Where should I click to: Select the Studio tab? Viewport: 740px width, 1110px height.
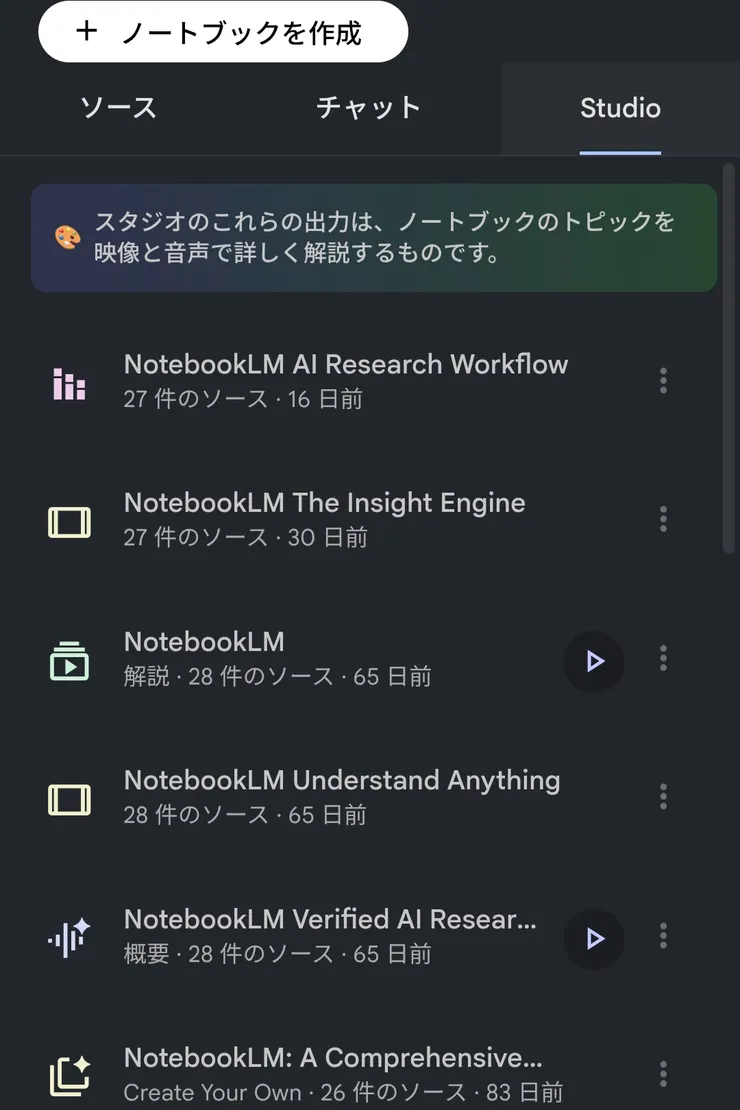(620, 109)
